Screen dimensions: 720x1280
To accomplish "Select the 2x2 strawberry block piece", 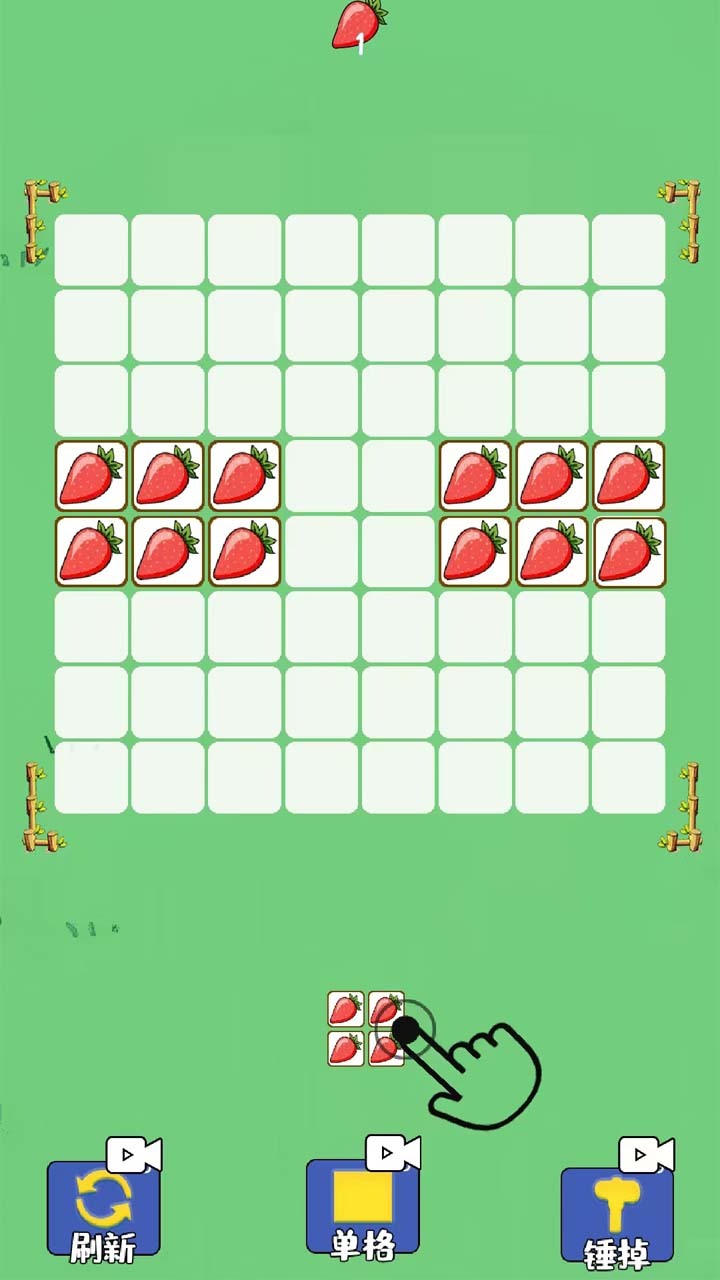I will tap(365, 1029).
